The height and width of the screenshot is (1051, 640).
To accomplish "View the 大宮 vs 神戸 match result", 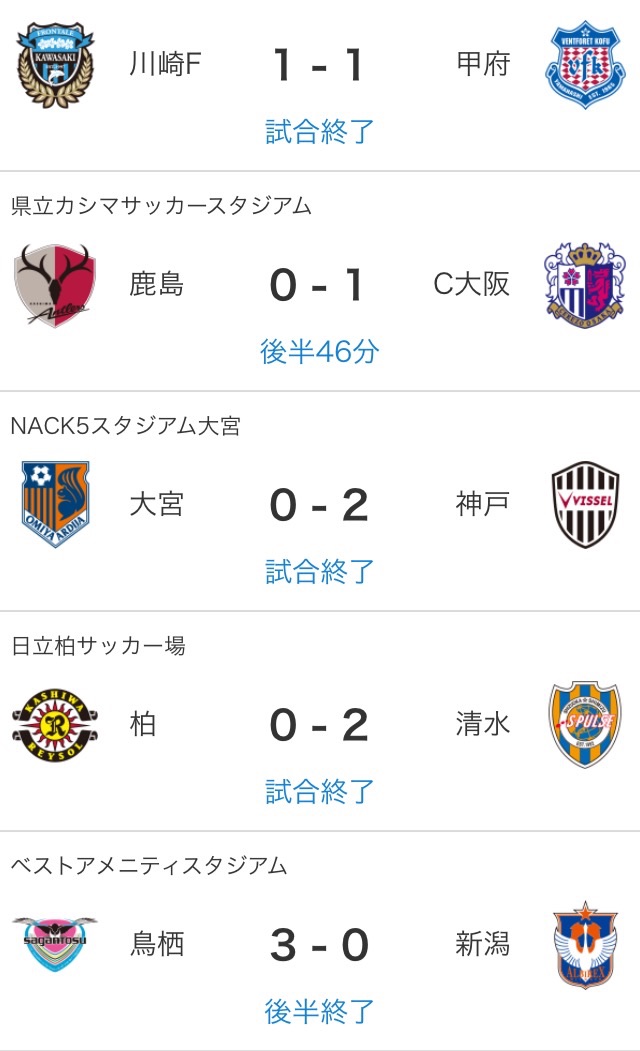I will (x=320, y=501).
